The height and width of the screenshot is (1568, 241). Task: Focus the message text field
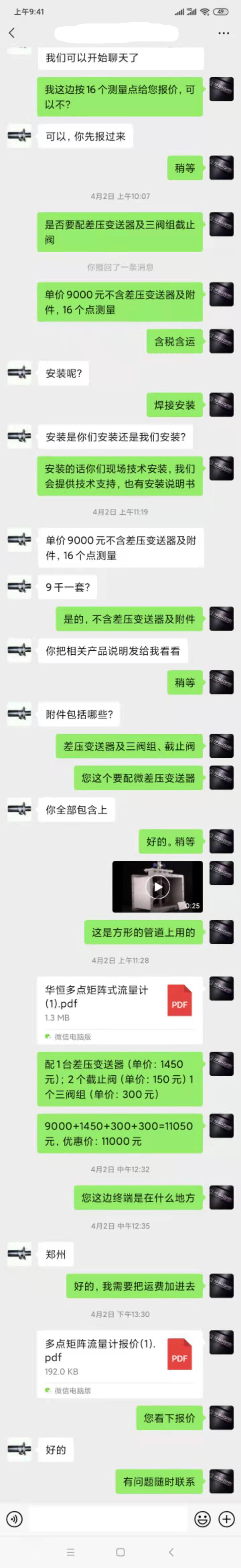pyautogui.click(x=108, y=1519)
